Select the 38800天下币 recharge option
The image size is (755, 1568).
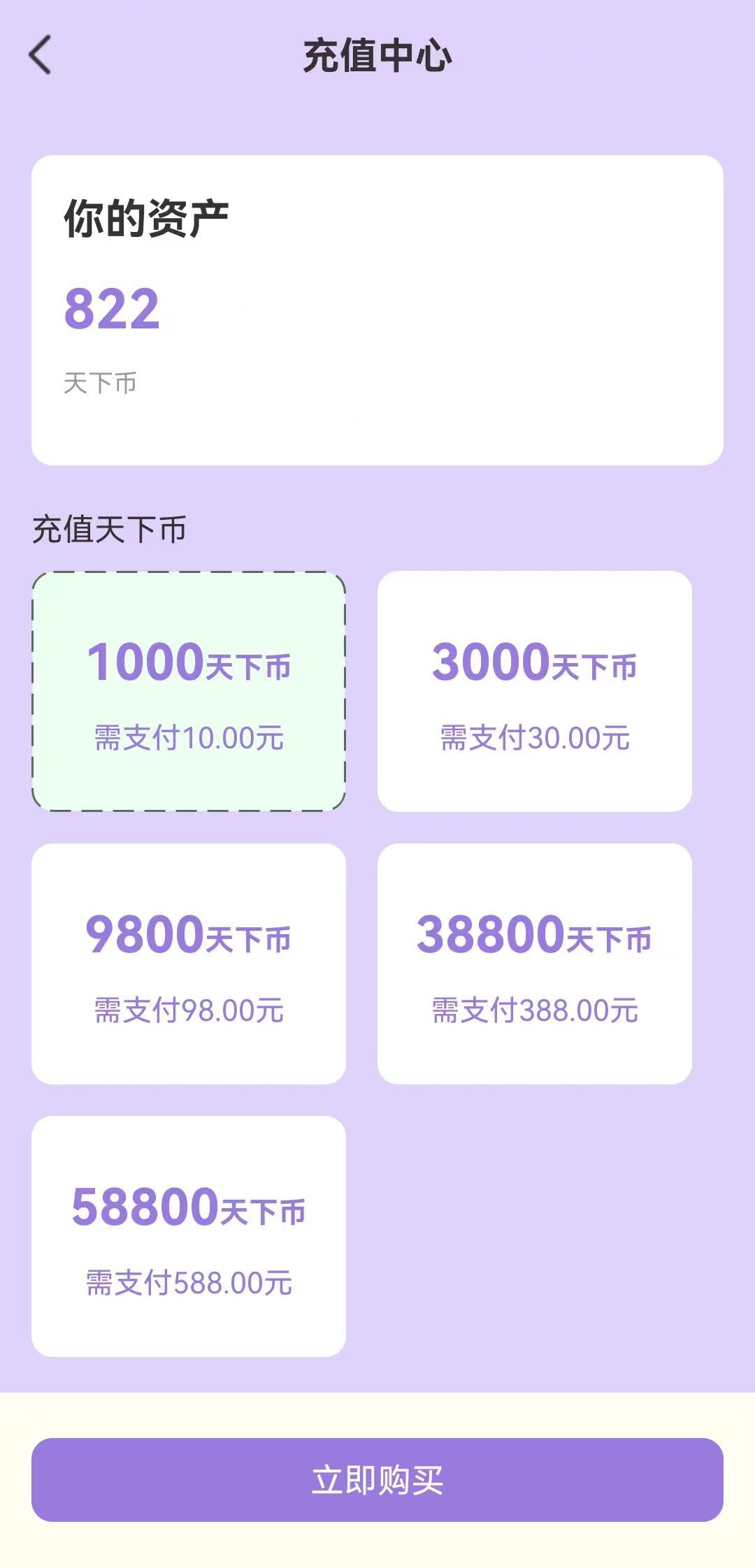click(534, 964)
